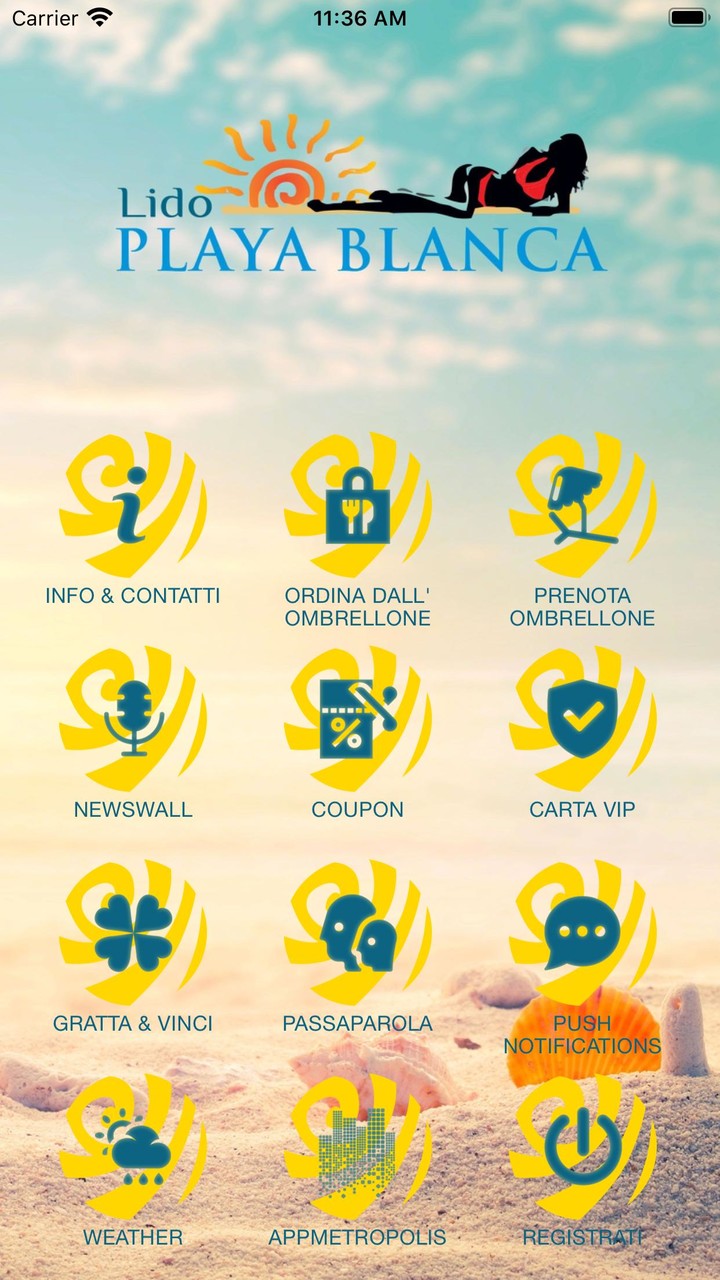
Task: View available Coupon offers
Action: (x=358, y=722)
